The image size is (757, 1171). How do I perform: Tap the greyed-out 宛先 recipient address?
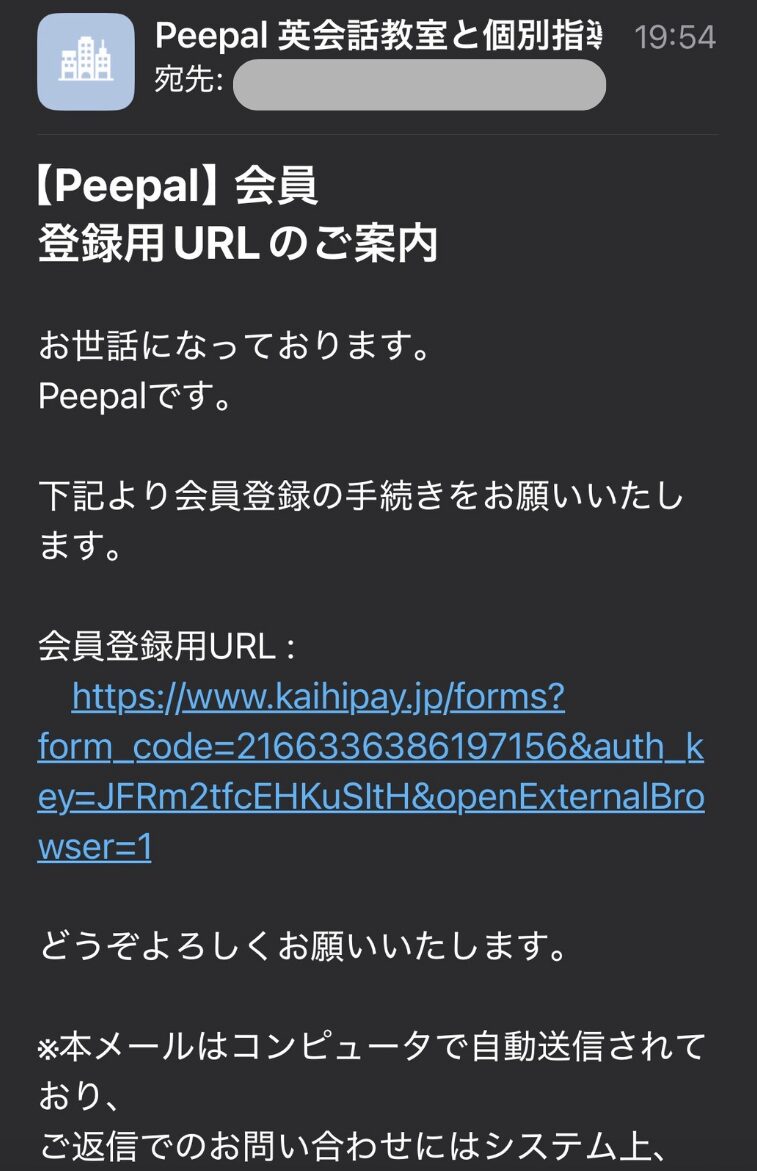coord(419,84)
